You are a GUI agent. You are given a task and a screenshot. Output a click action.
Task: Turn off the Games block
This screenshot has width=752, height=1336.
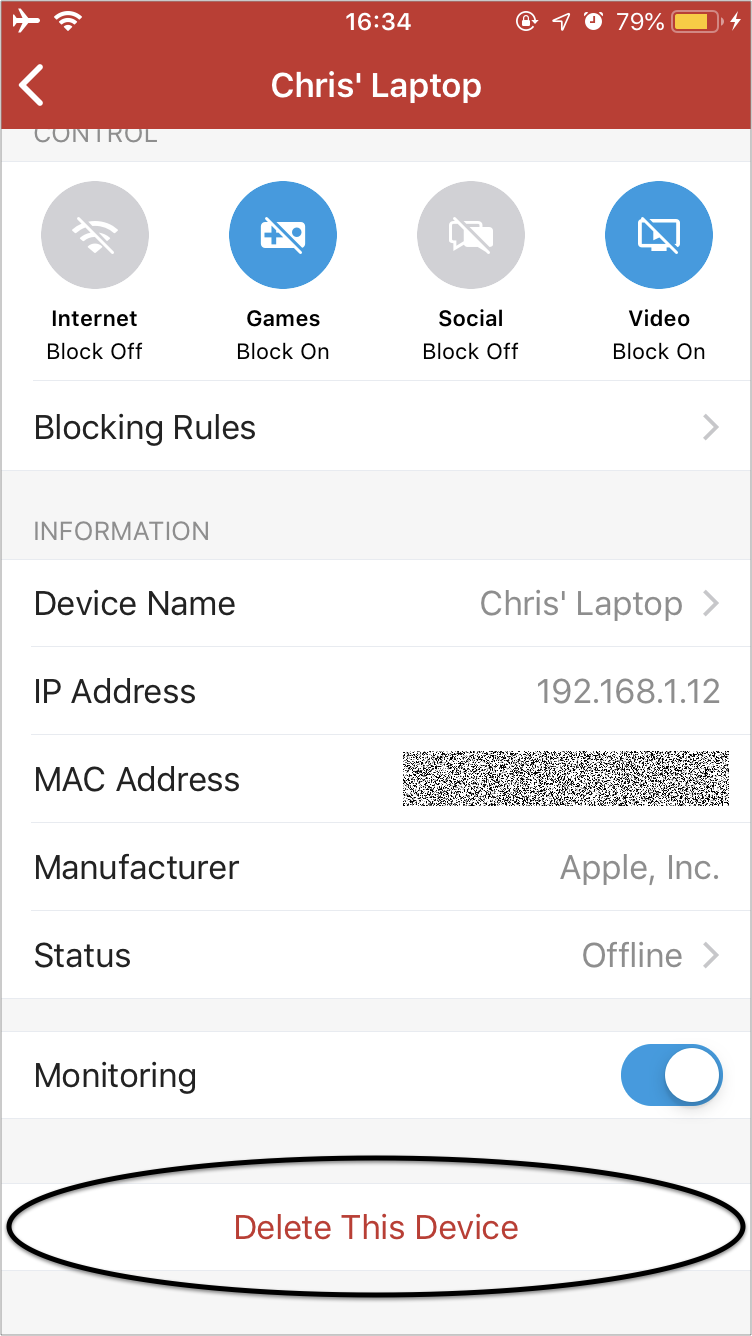pyautogui.click(x=283, y=235)
